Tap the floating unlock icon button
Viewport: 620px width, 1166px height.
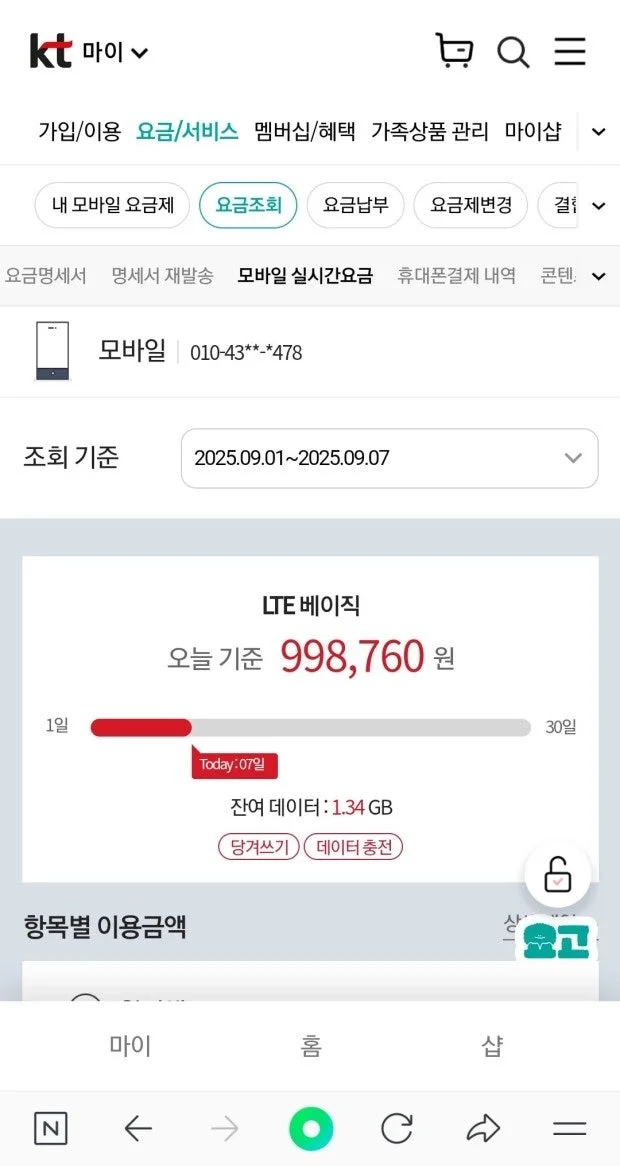(557, 876)
